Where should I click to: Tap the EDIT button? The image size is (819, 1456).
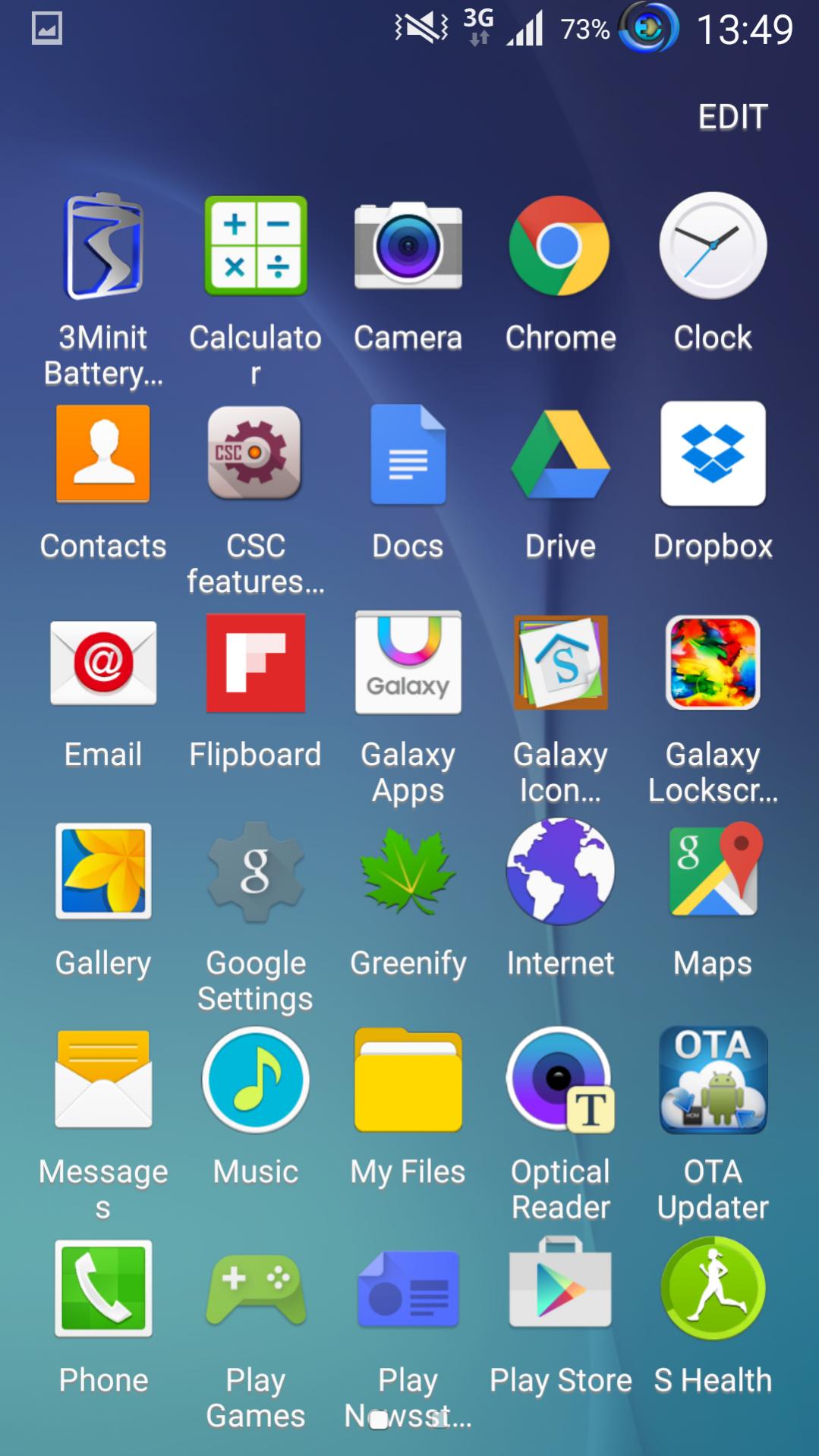732,117
